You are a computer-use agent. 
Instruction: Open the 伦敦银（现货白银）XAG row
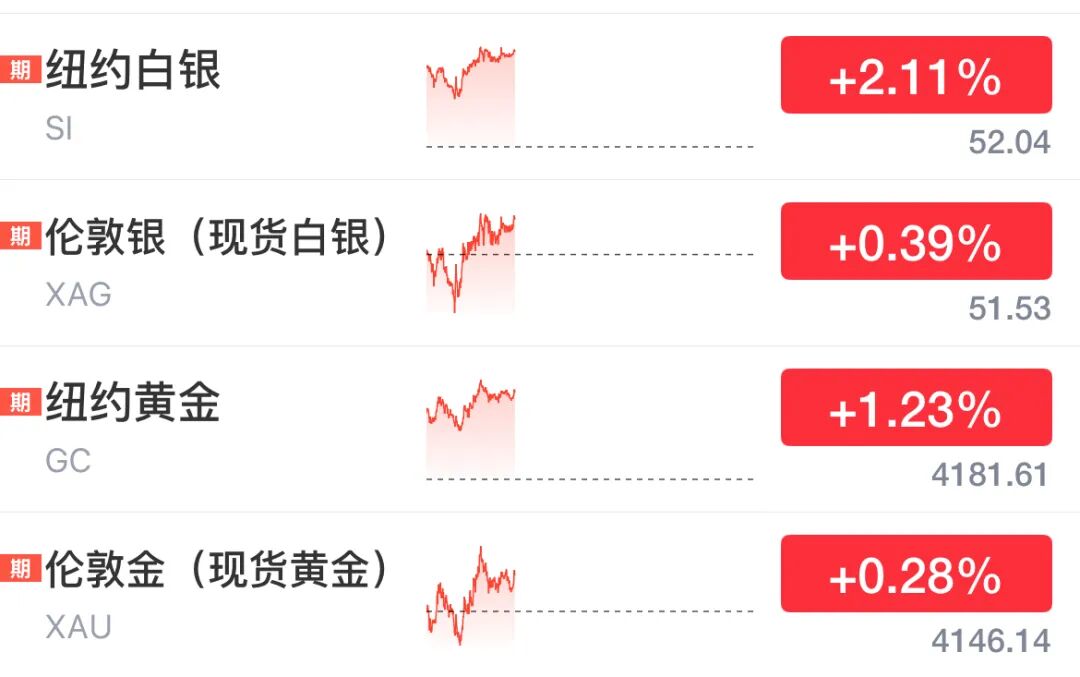click(215, 238)
